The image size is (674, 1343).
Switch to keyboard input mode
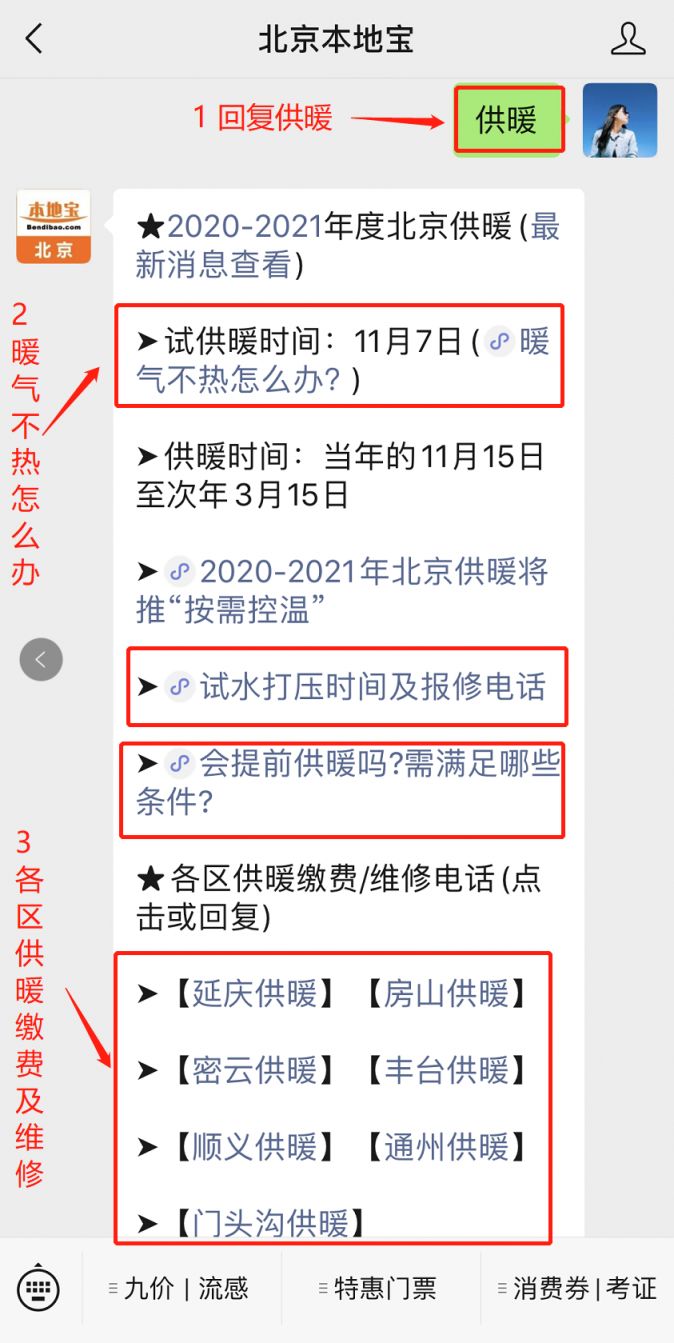coord(39,1290)
